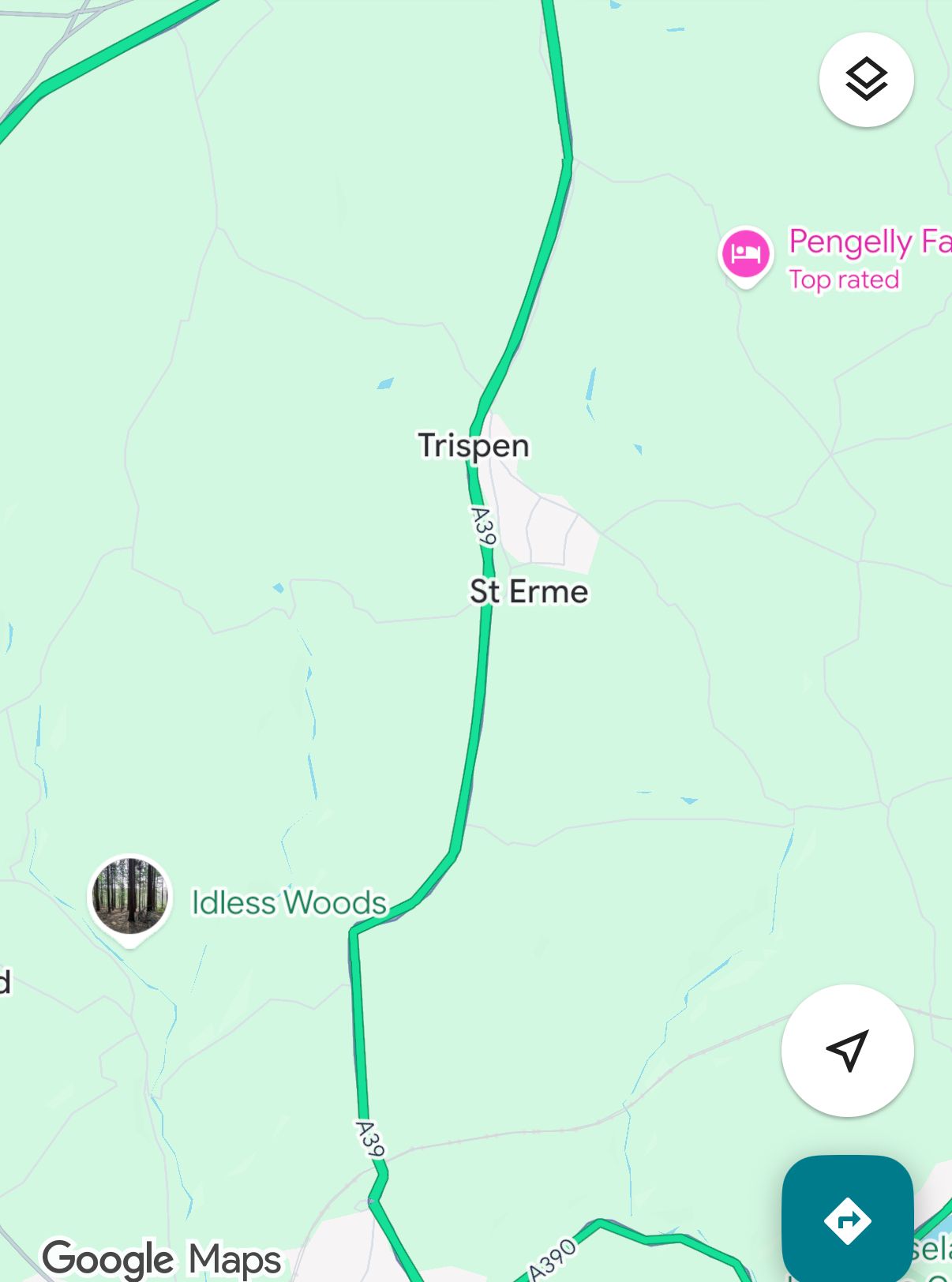Center map on my location

click(x=847, y=1050)
